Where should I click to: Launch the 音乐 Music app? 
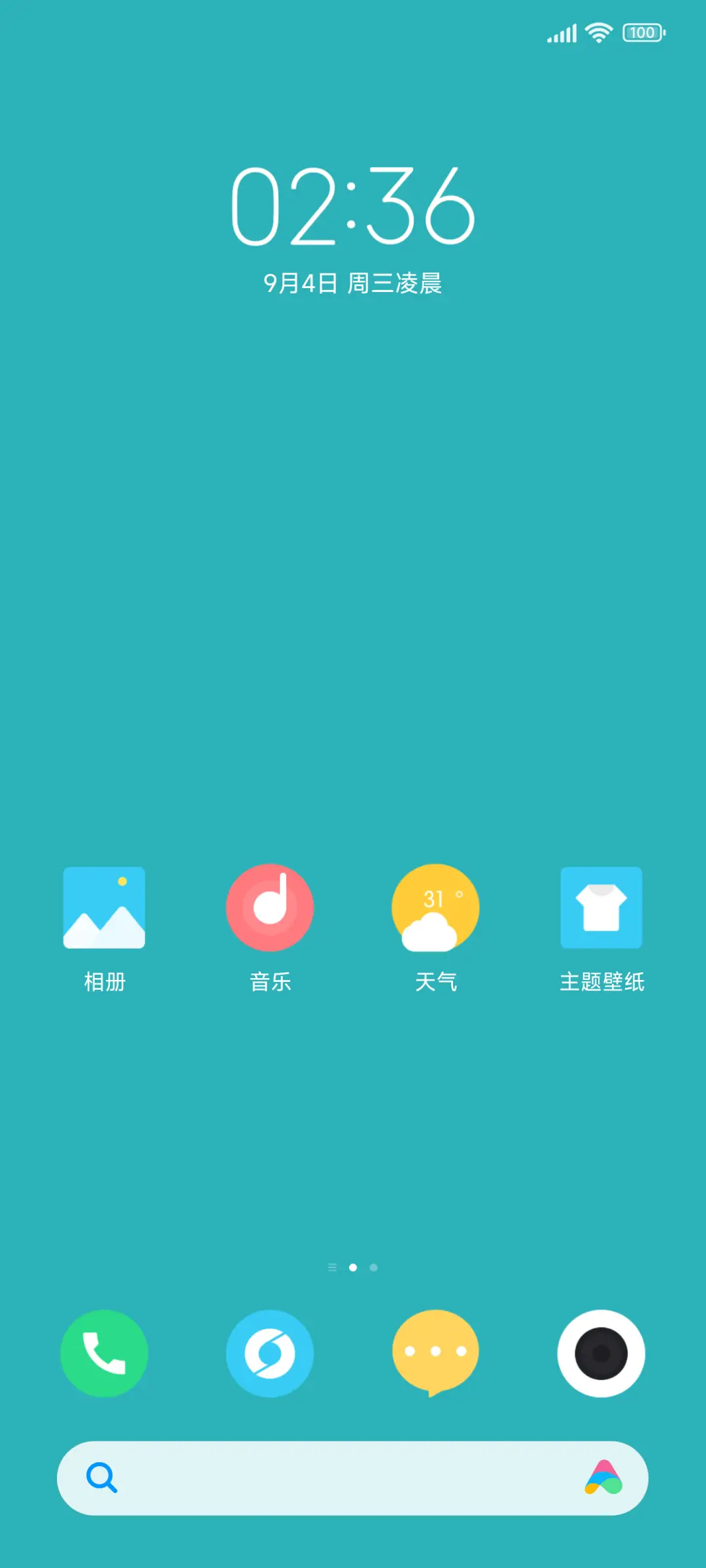[x=271, y=908]
